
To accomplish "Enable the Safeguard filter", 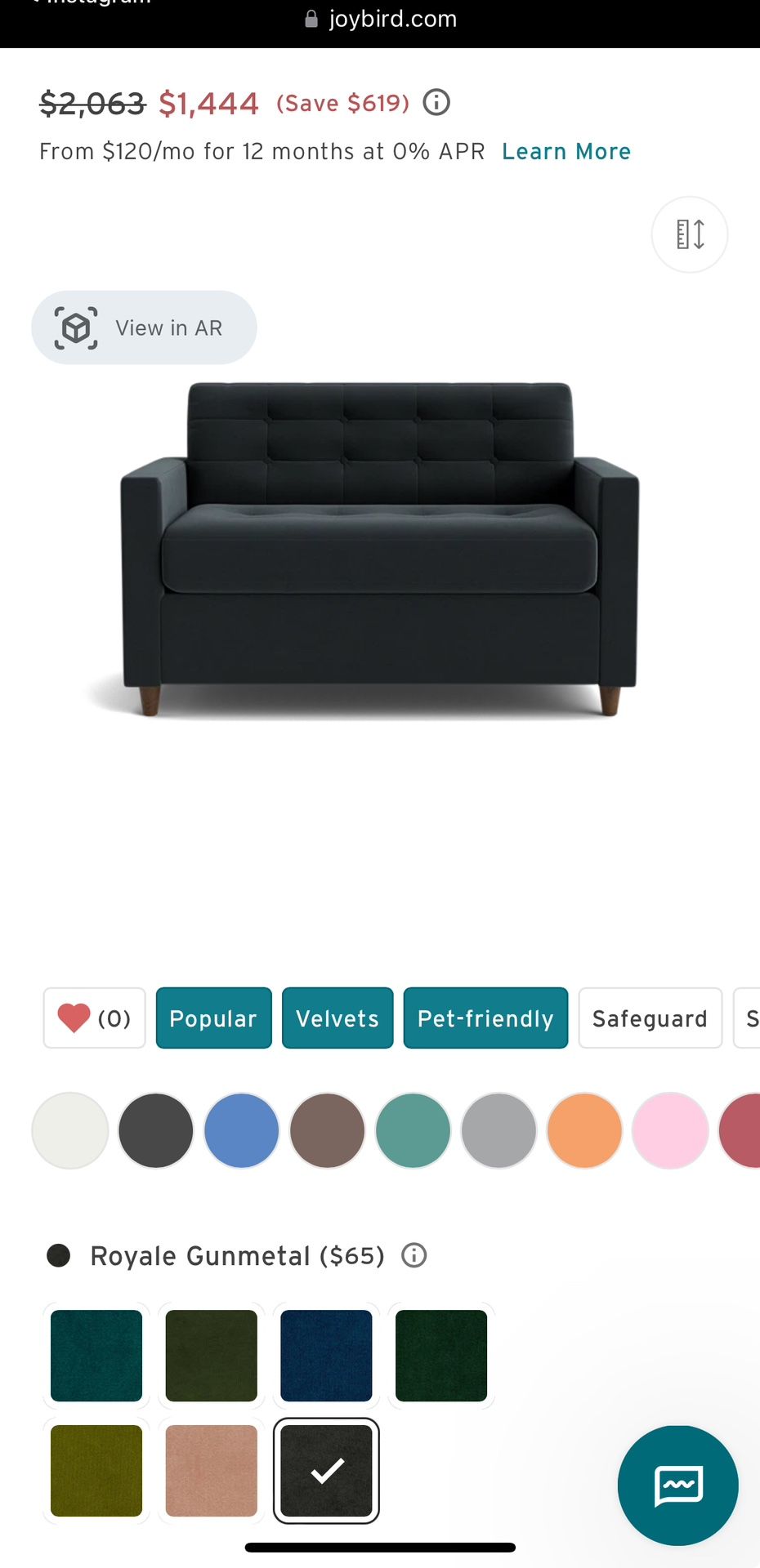I will pos(650,1018).
